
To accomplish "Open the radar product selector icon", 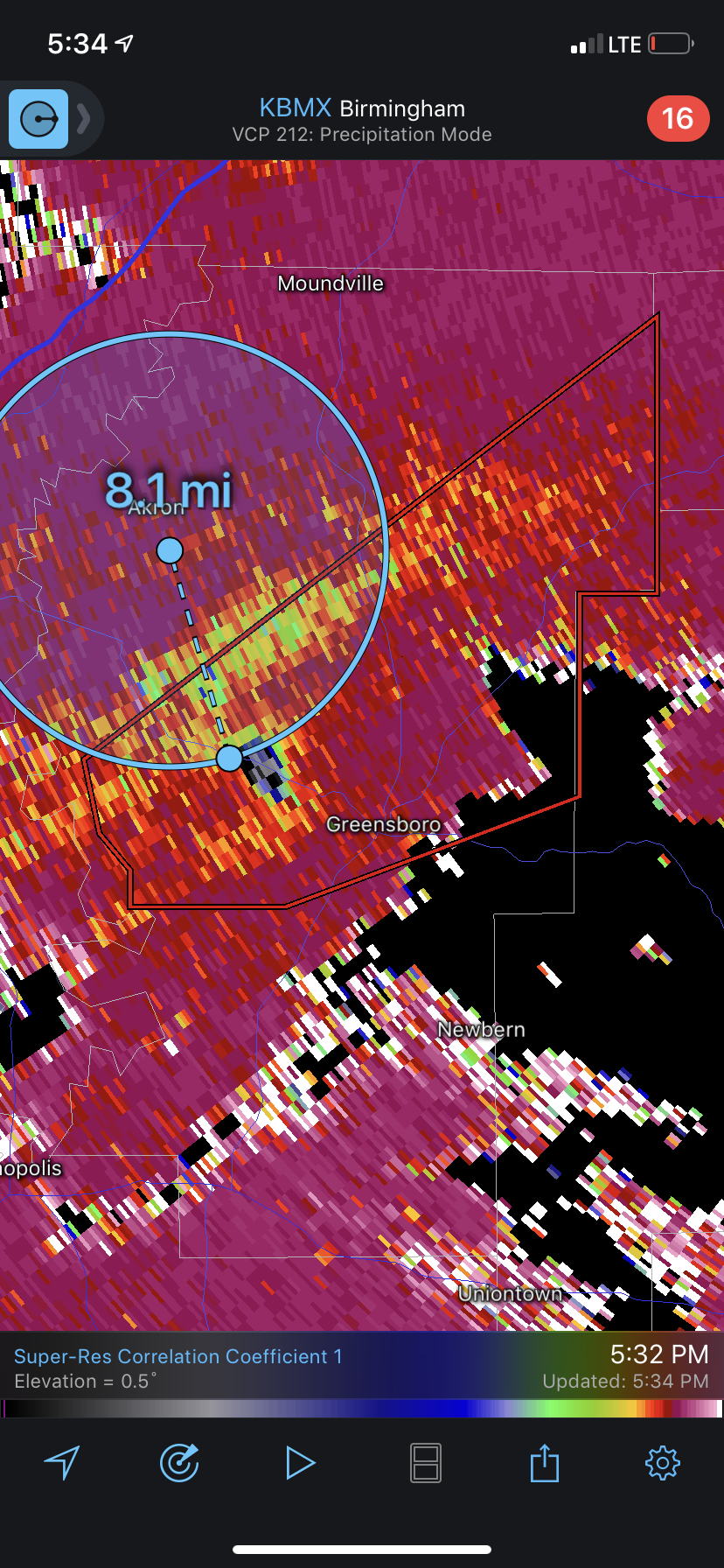I will tap(179, 1462).
